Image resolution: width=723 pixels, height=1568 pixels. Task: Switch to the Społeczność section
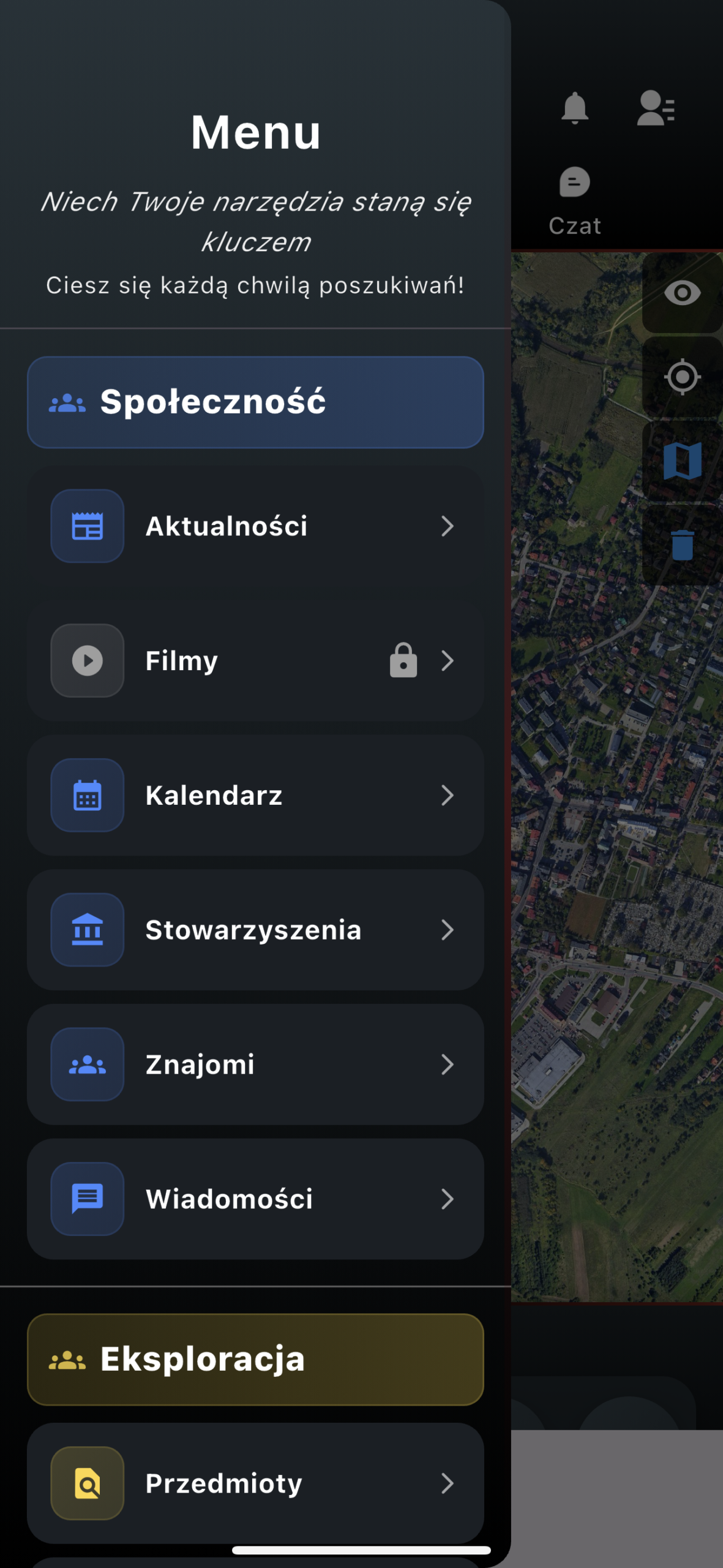coord(255,401)
